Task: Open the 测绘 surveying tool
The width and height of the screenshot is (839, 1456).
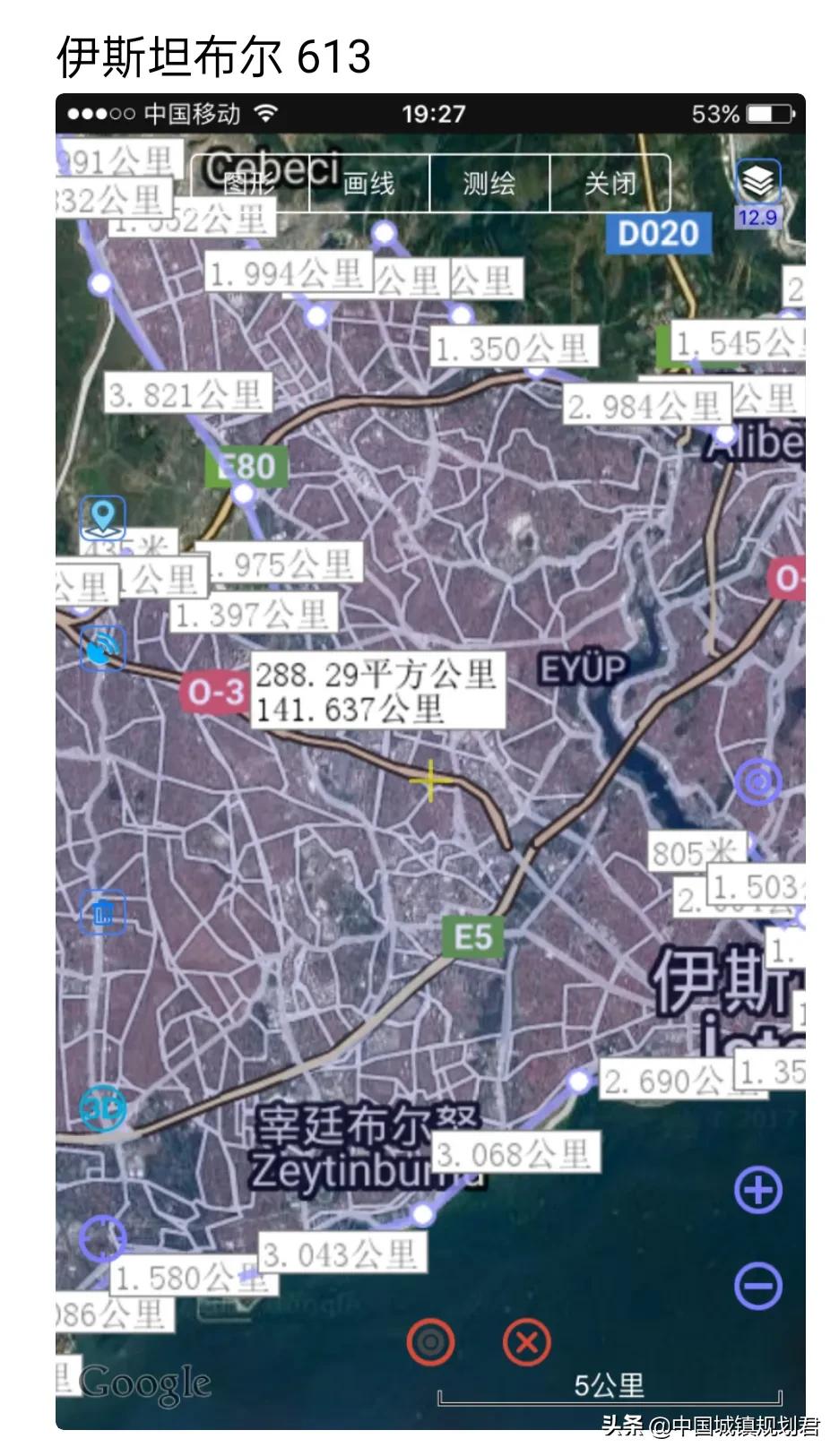Action: point(489,184)
